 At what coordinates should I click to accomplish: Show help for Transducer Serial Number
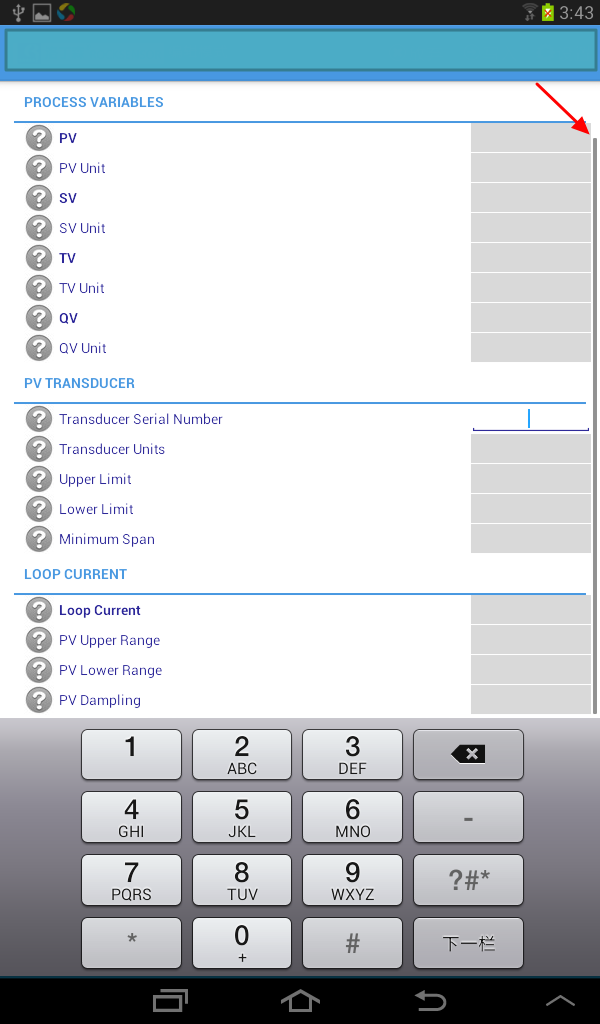(38, 419)
